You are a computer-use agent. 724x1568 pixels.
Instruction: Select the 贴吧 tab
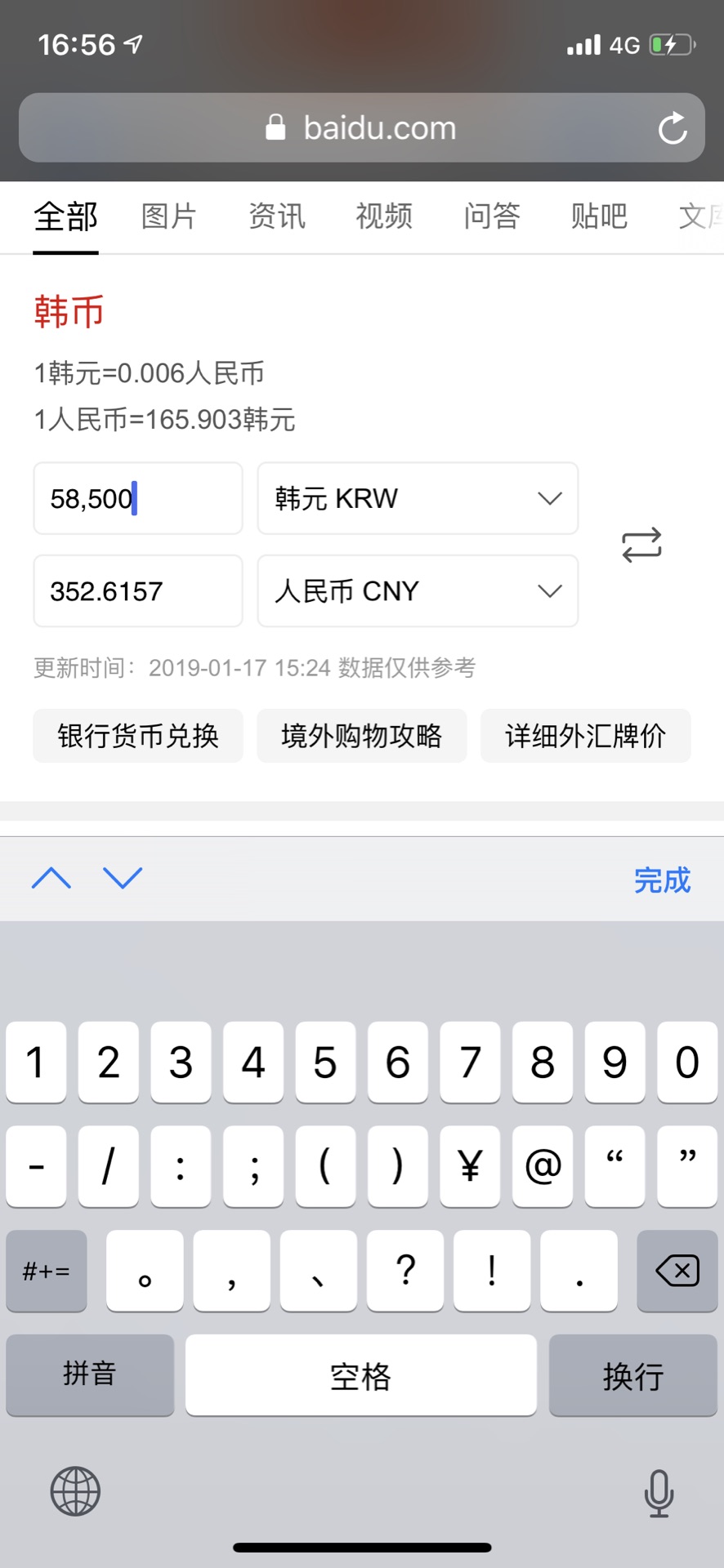click(x=599, y=216)
